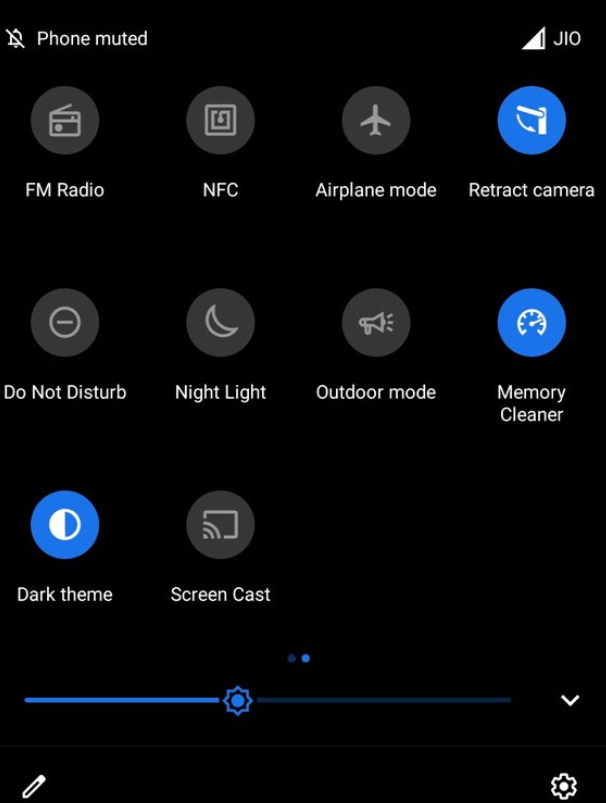Enable NFC
Image resolution: width=606 pixels, height=803 pixels.
pyautogui.click(x=220, y=122)
